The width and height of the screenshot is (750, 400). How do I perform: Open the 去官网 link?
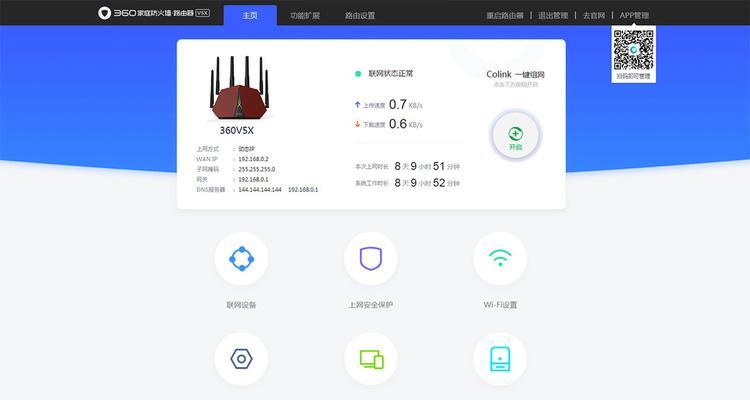(596, 16)
